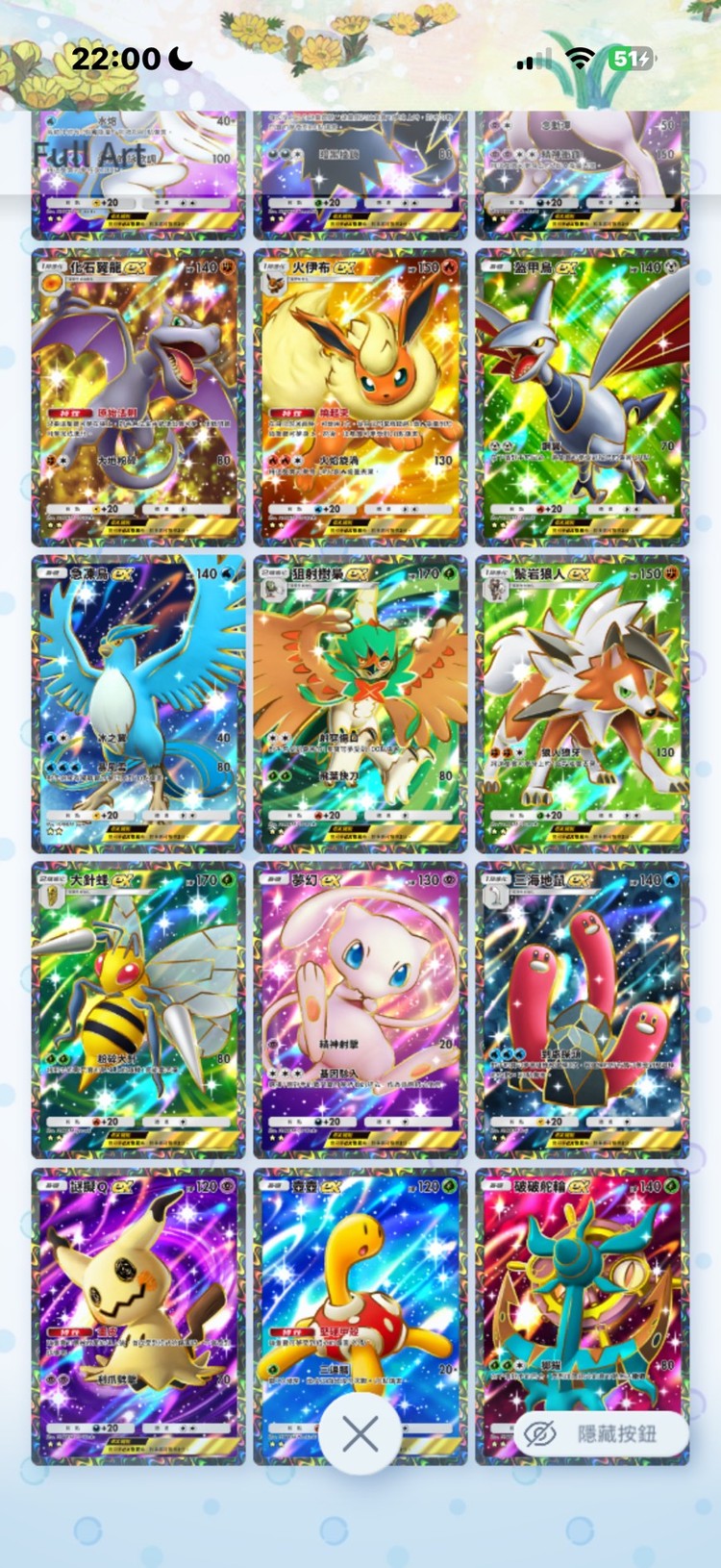Image resolution: width=721 pixels, height=1568 pixels.
Task: Open the 大針蜂 ex Beedrill card
Action: tap(138, 1010)
